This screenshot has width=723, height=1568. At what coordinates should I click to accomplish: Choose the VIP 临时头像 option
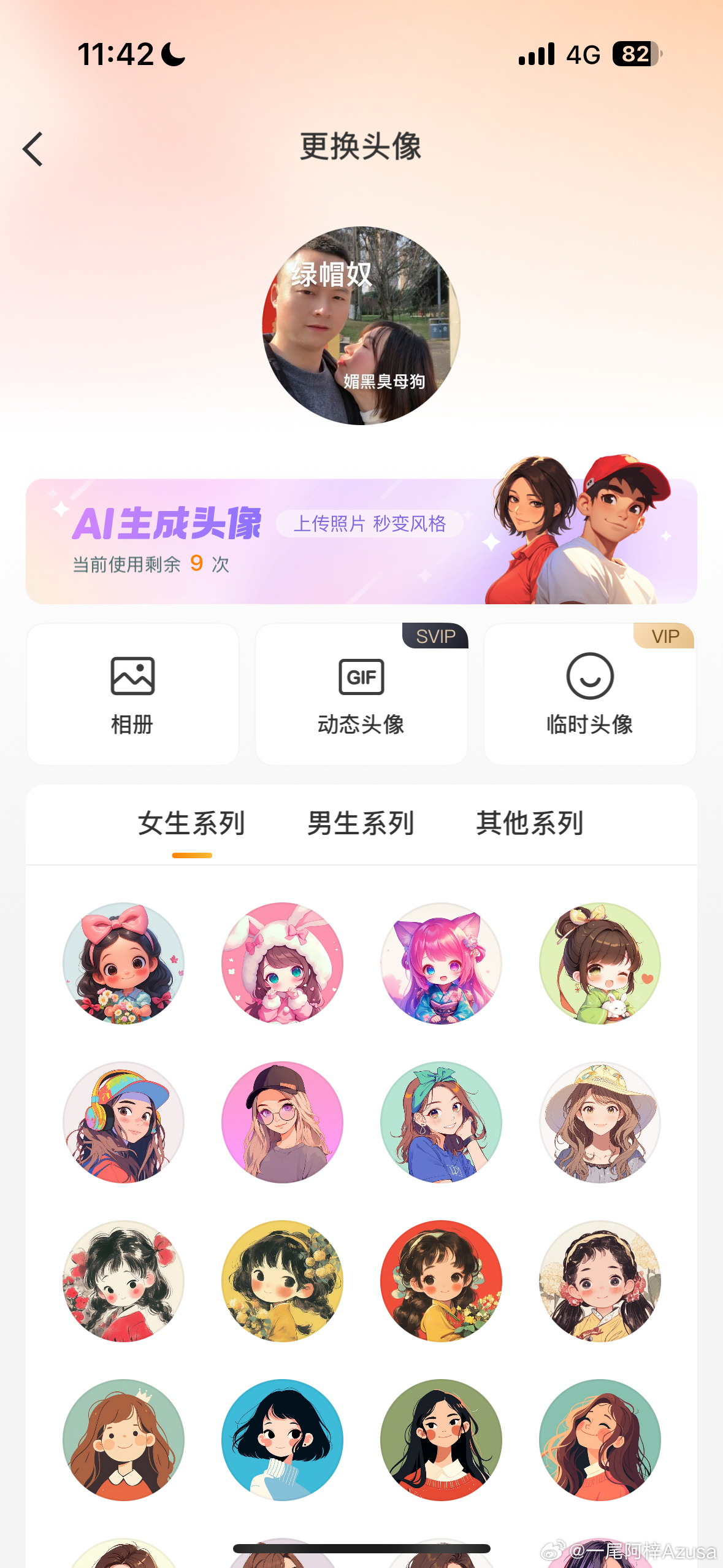(589, 694)
